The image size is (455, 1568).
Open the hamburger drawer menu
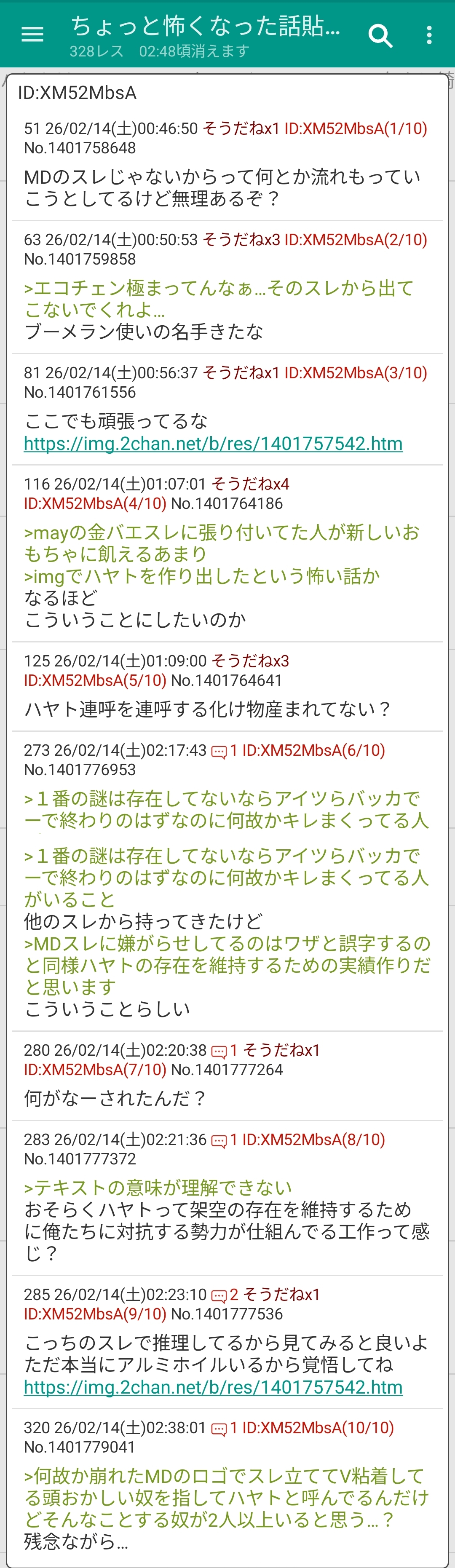32,35
